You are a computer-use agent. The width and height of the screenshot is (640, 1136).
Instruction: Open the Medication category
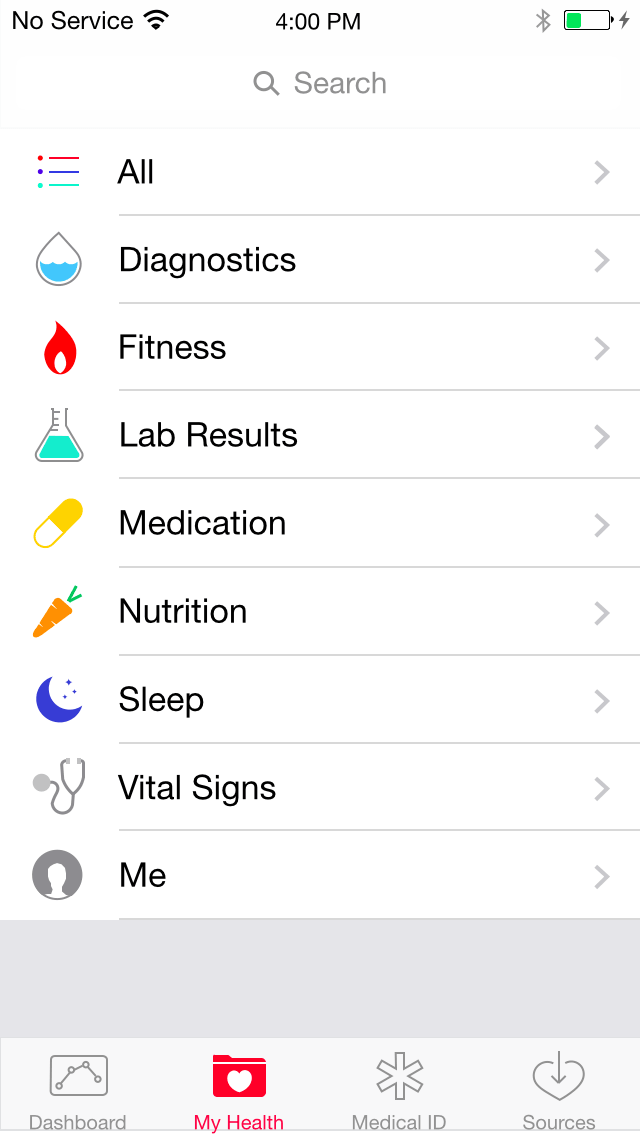pos(320,523)
